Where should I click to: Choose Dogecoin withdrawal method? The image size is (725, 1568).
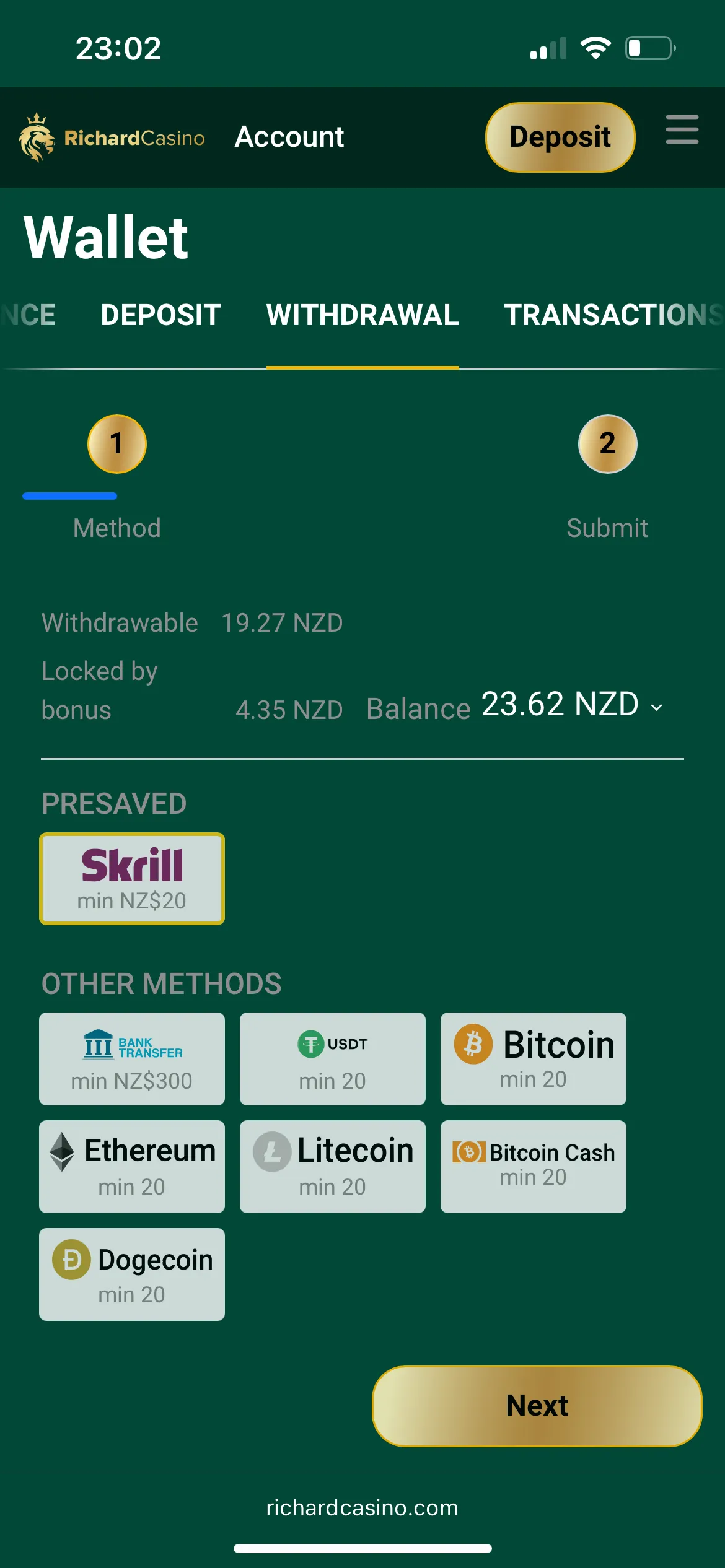[x=132, y=1274]
